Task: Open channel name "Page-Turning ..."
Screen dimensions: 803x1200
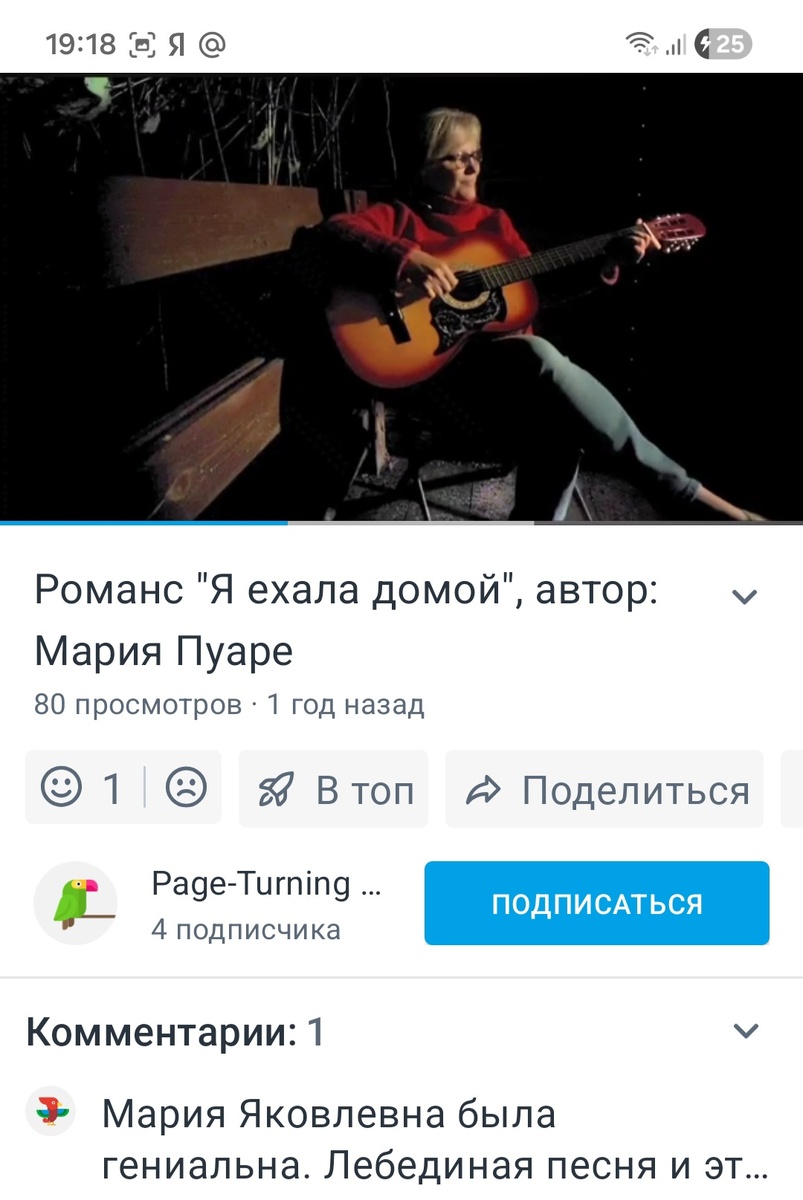Action: [x=264, y=884]
